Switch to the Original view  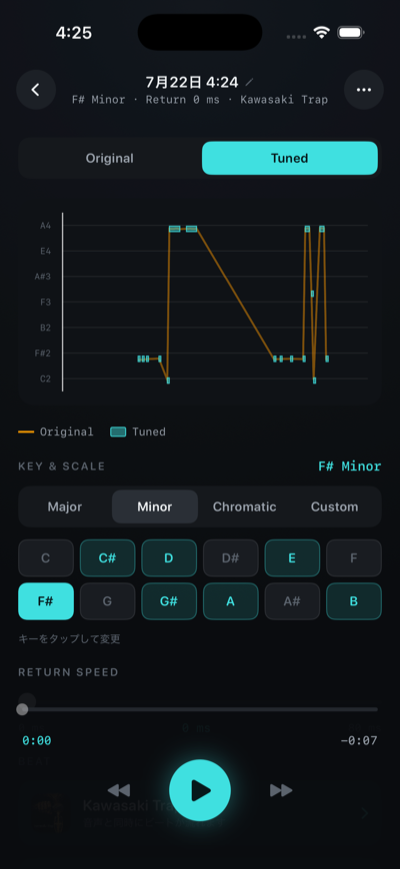110,159
